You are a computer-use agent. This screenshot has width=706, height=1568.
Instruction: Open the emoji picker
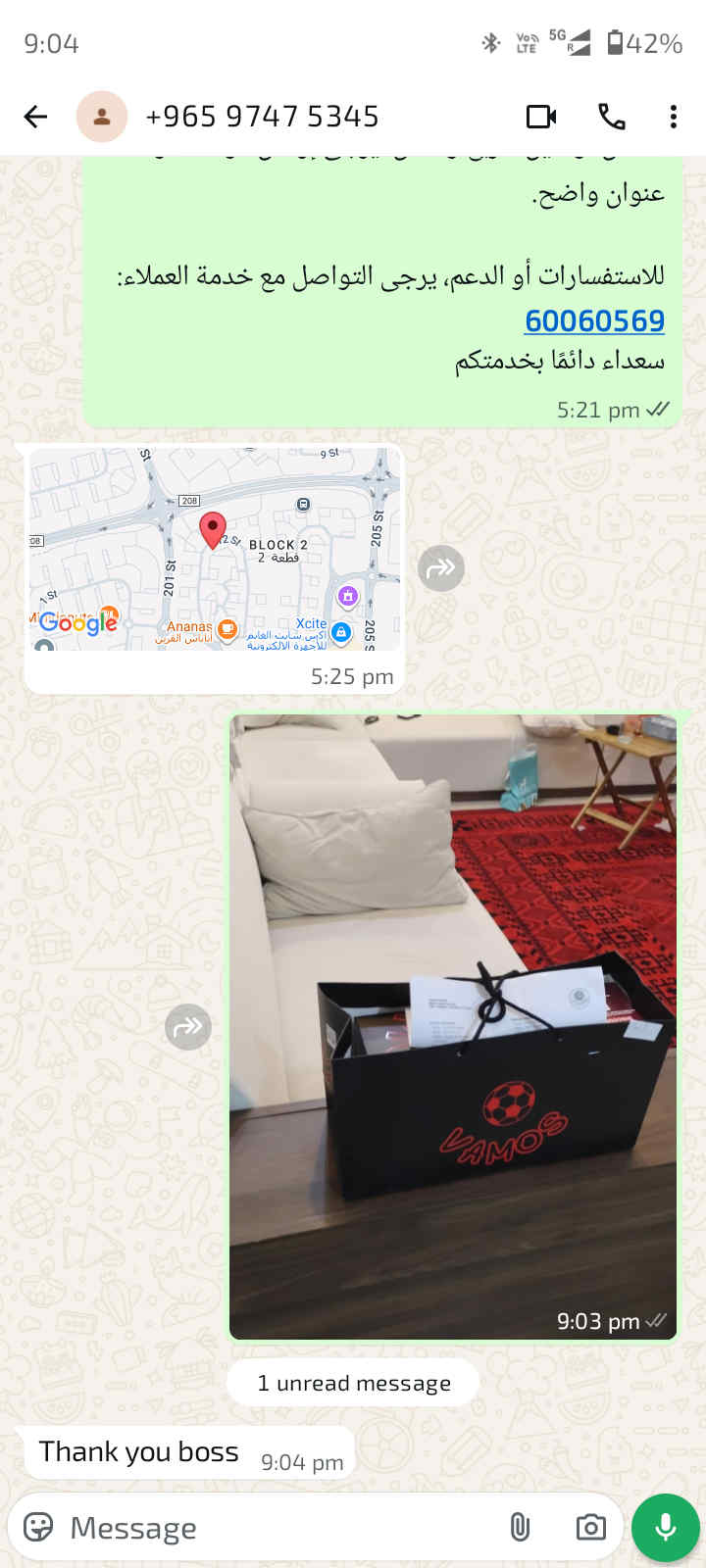pos(38,1527)
